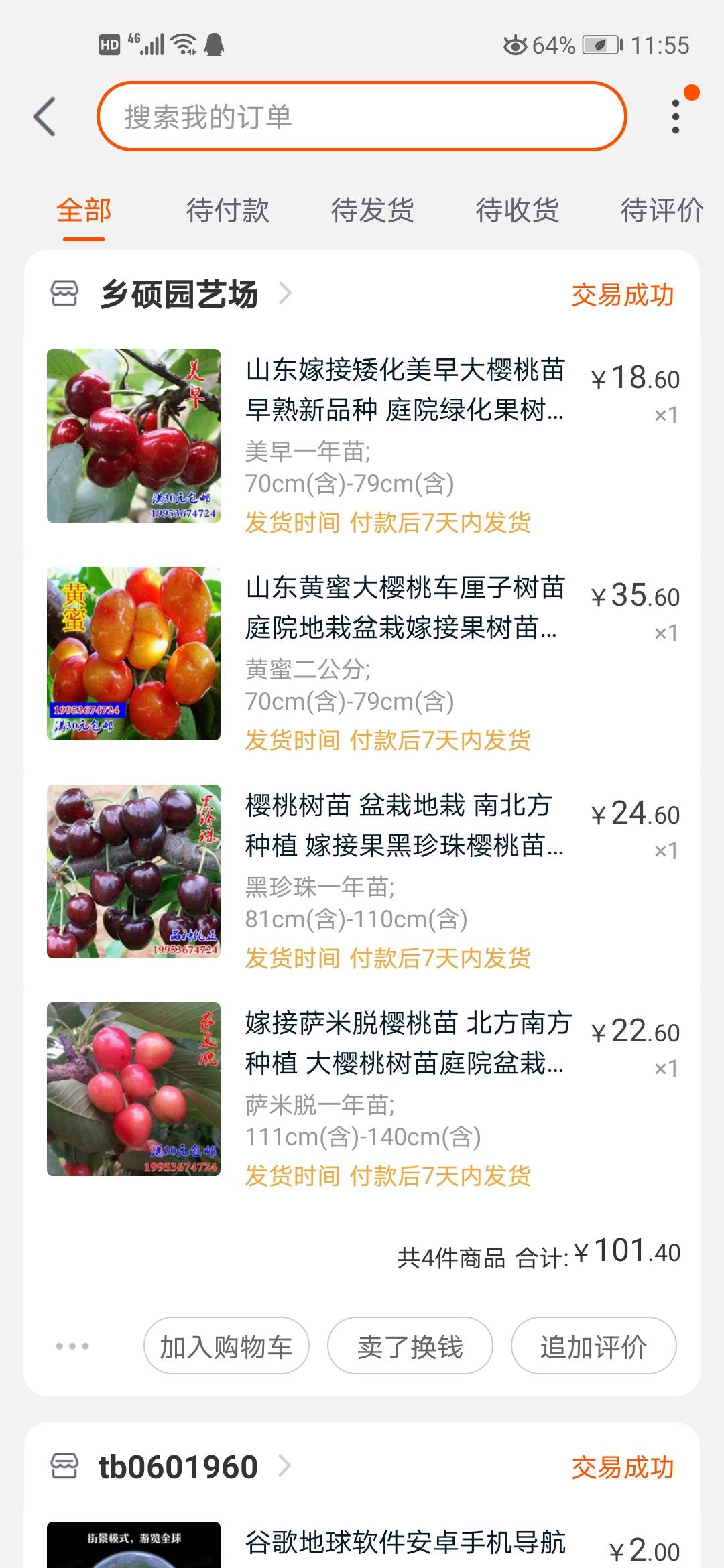The image size is (724, 1568).
Task: Tap 追加评价 to add a review
Action: pyautogui.click(x=594, y=1346)
